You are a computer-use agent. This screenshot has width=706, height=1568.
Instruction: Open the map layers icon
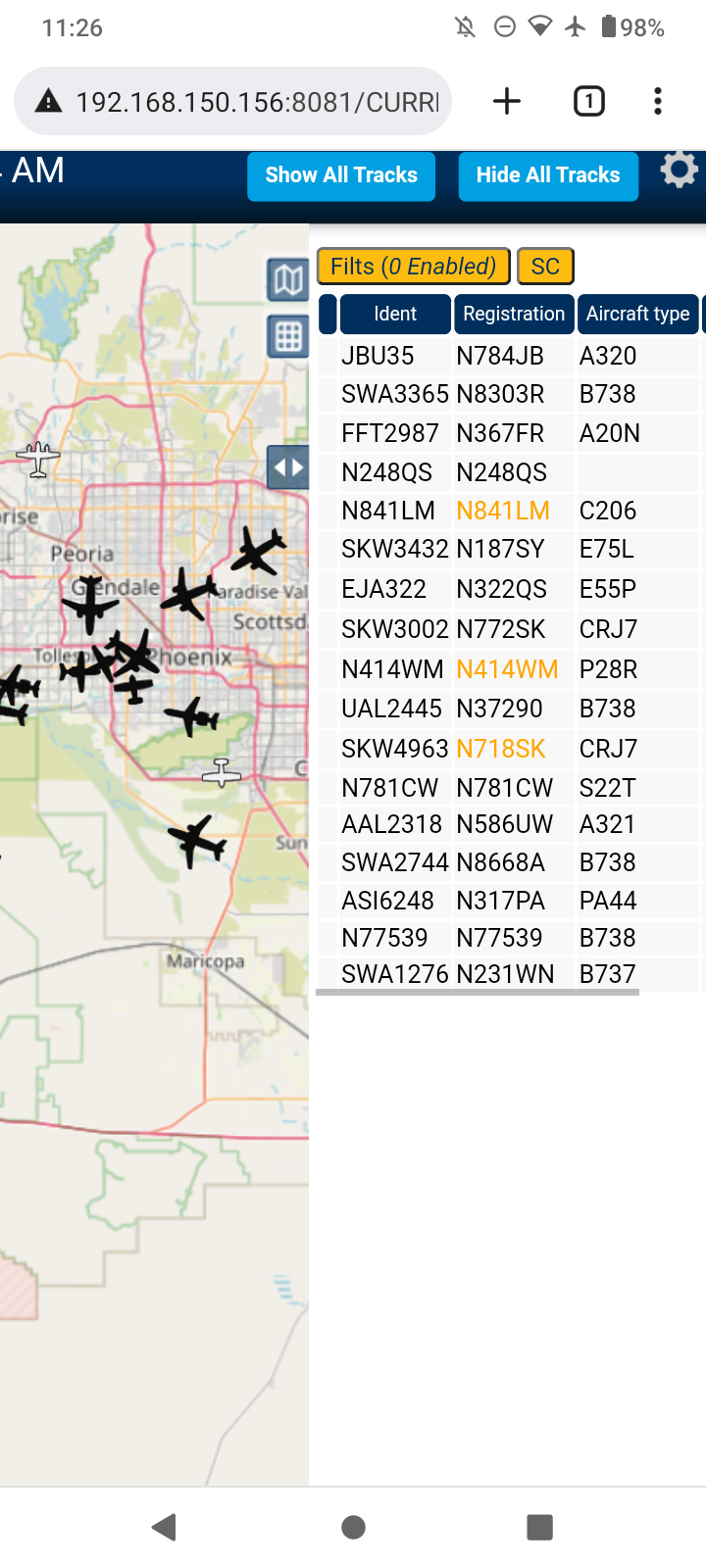(x=288, y=280)
